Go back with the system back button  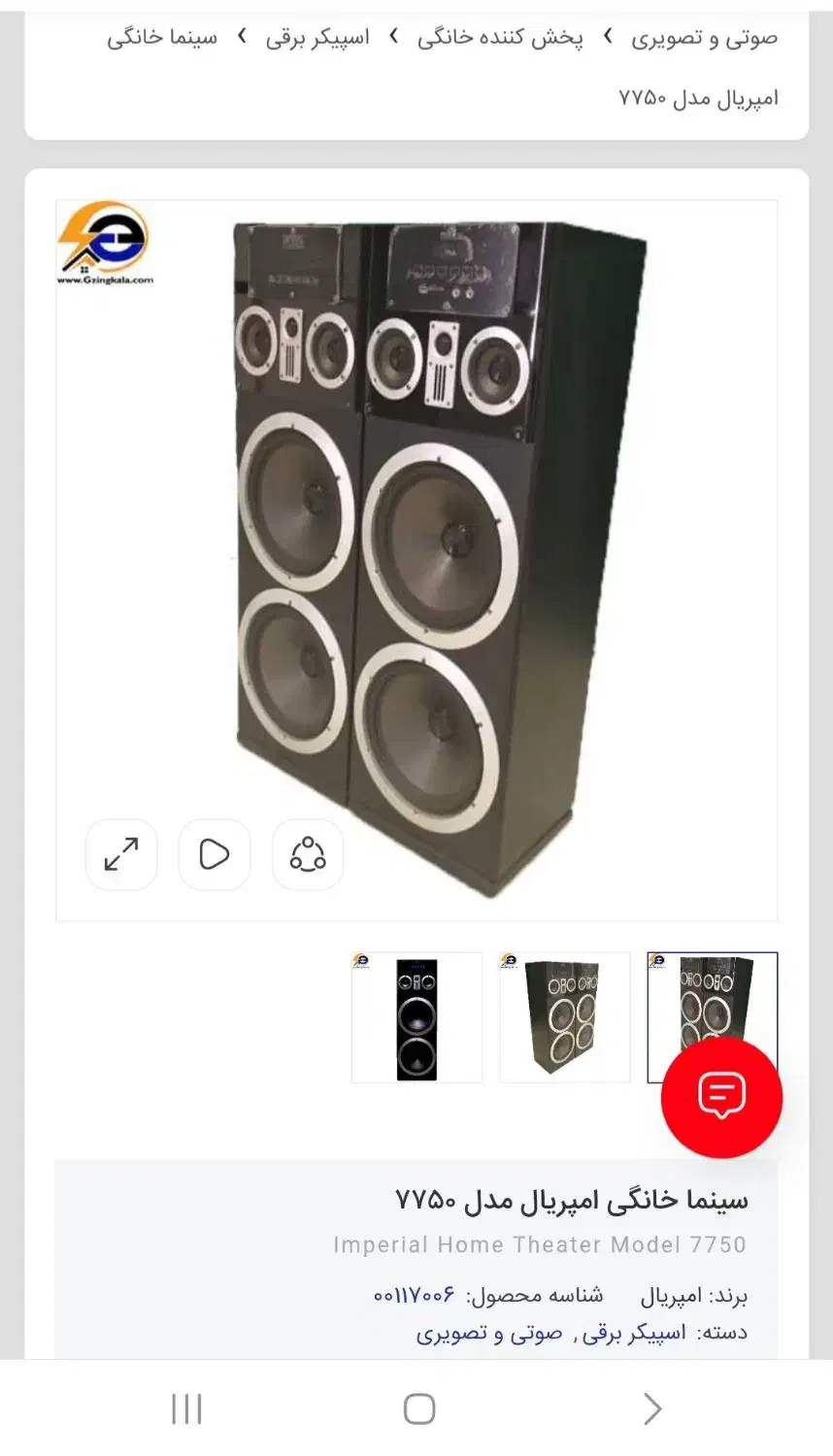[x=651, y=1408]
